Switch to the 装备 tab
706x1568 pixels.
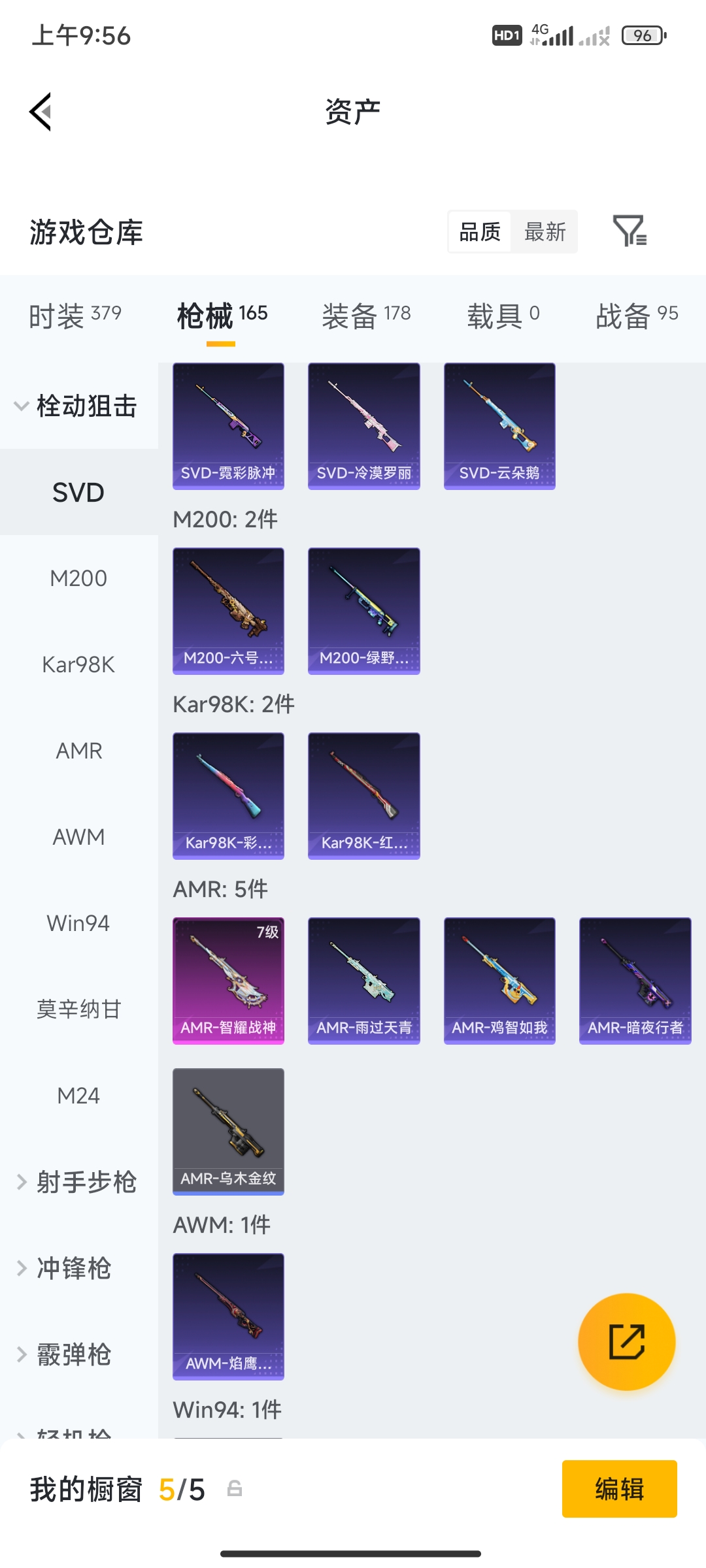point(366,316)
